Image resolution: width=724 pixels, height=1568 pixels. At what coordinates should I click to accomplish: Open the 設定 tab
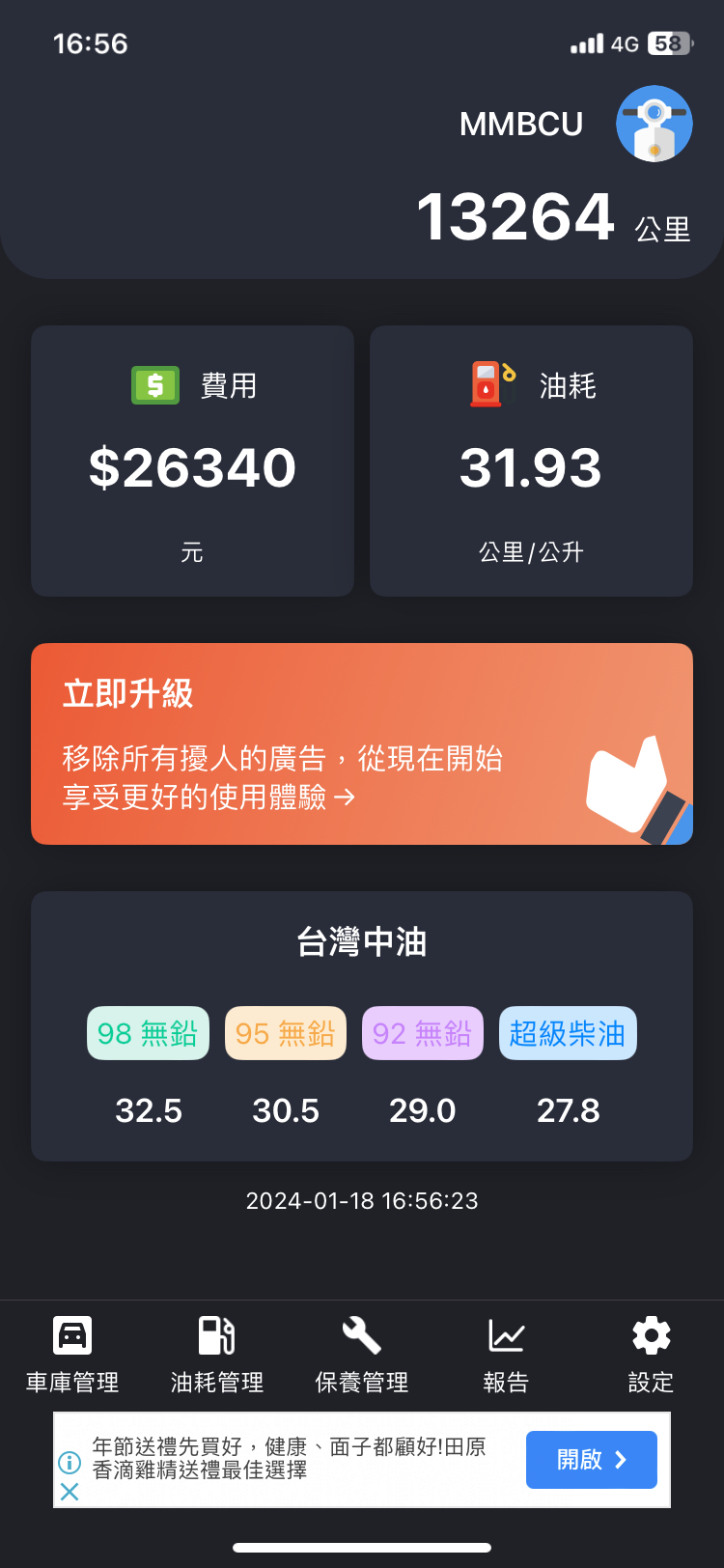click(x=651, y=1354)
